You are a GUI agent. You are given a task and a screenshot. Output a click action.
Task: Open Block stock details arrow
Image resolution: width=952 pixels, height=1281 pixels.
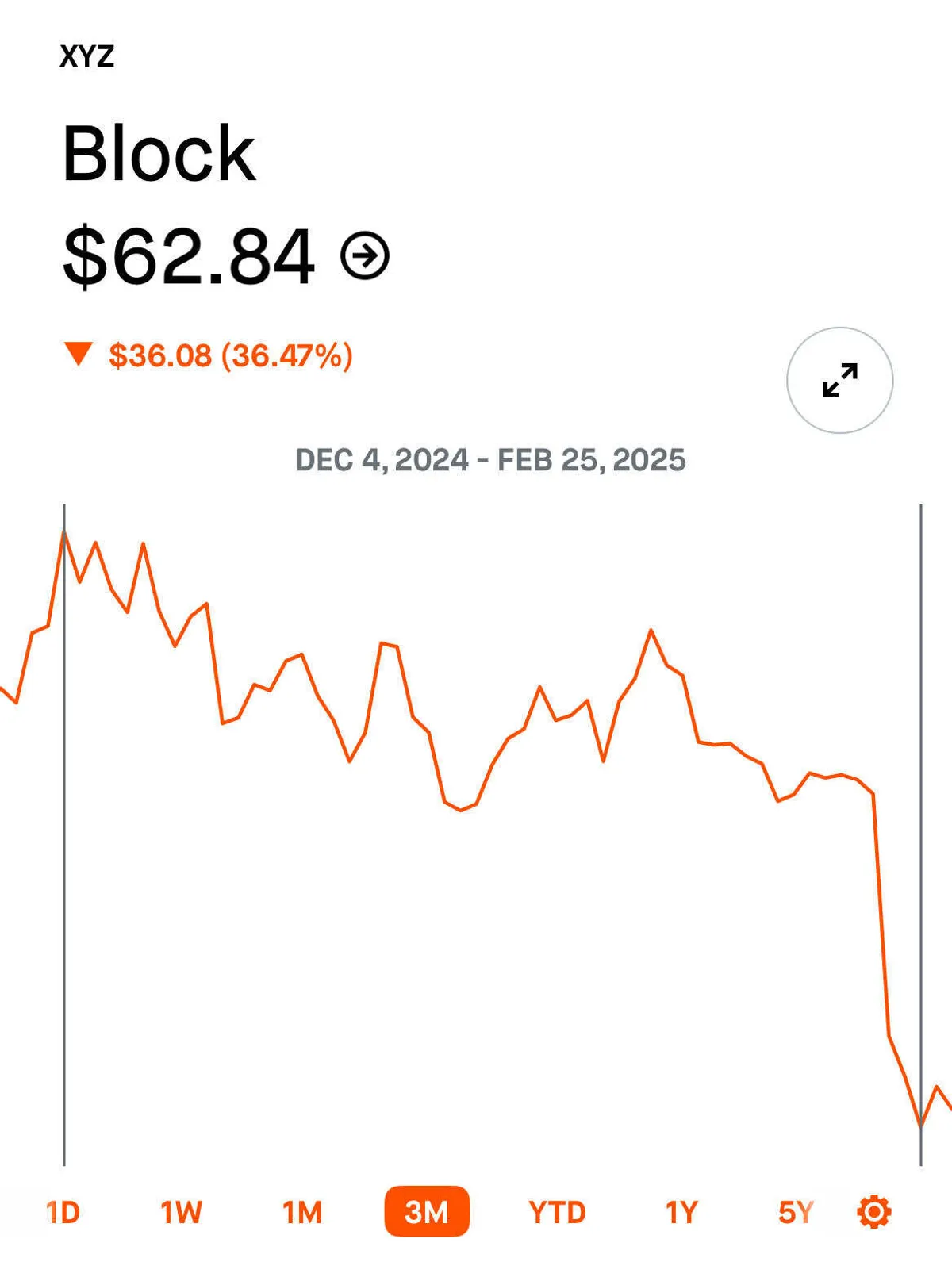(x=365, y=255)
